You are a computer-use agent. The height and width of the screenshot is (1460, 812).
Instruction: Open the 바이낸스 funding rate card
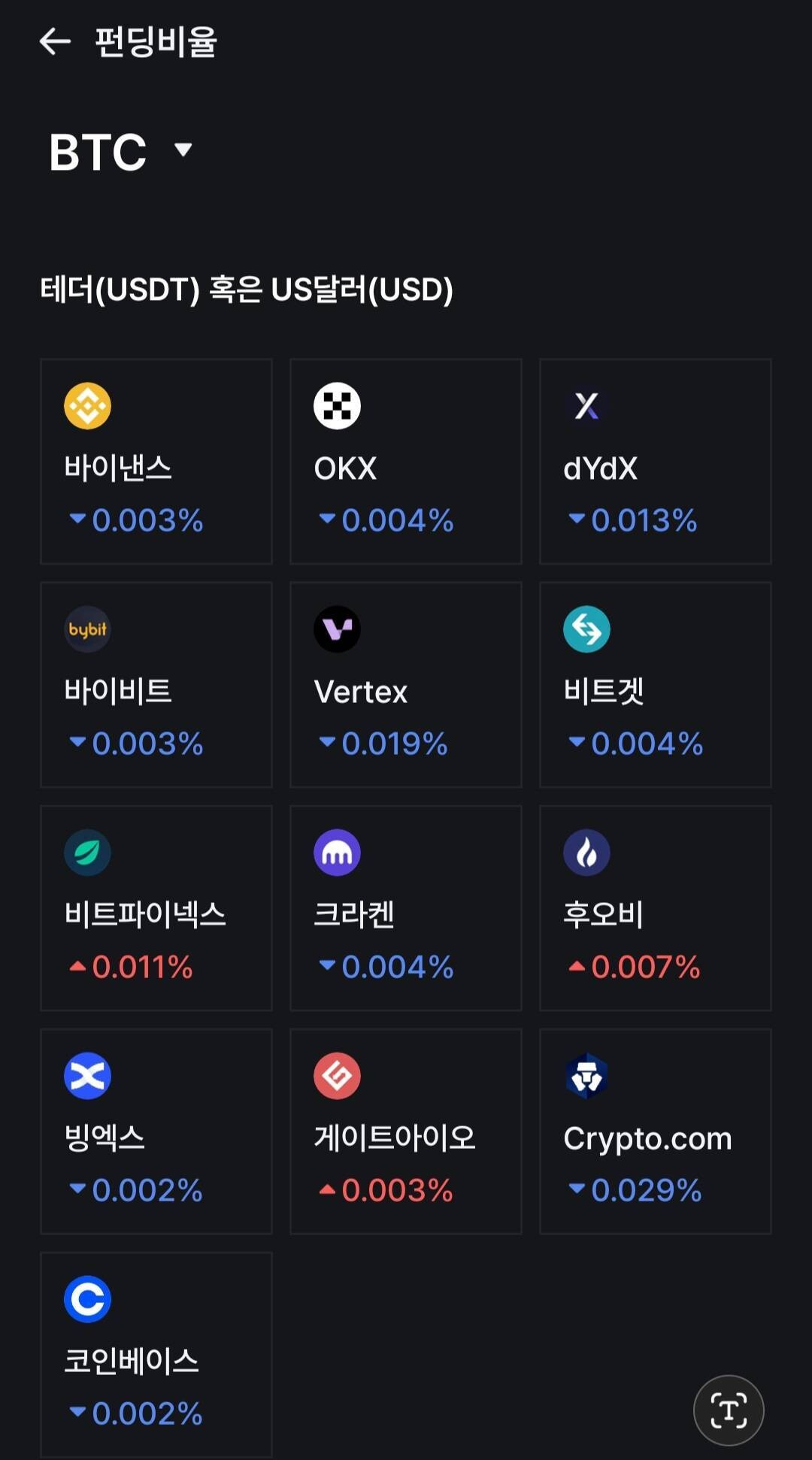click(156, 462)
